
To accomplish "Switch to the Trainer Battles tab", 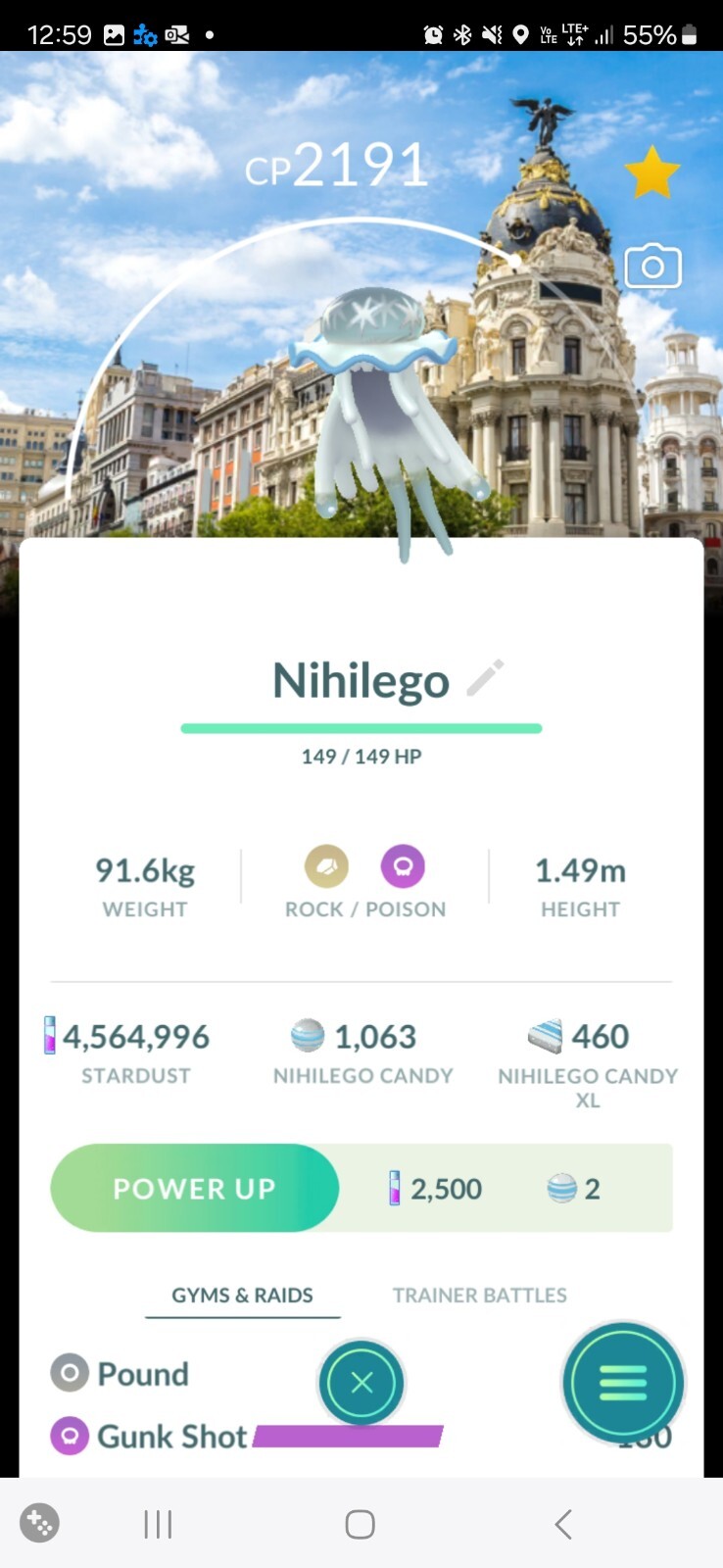I will coord(479,1296).
